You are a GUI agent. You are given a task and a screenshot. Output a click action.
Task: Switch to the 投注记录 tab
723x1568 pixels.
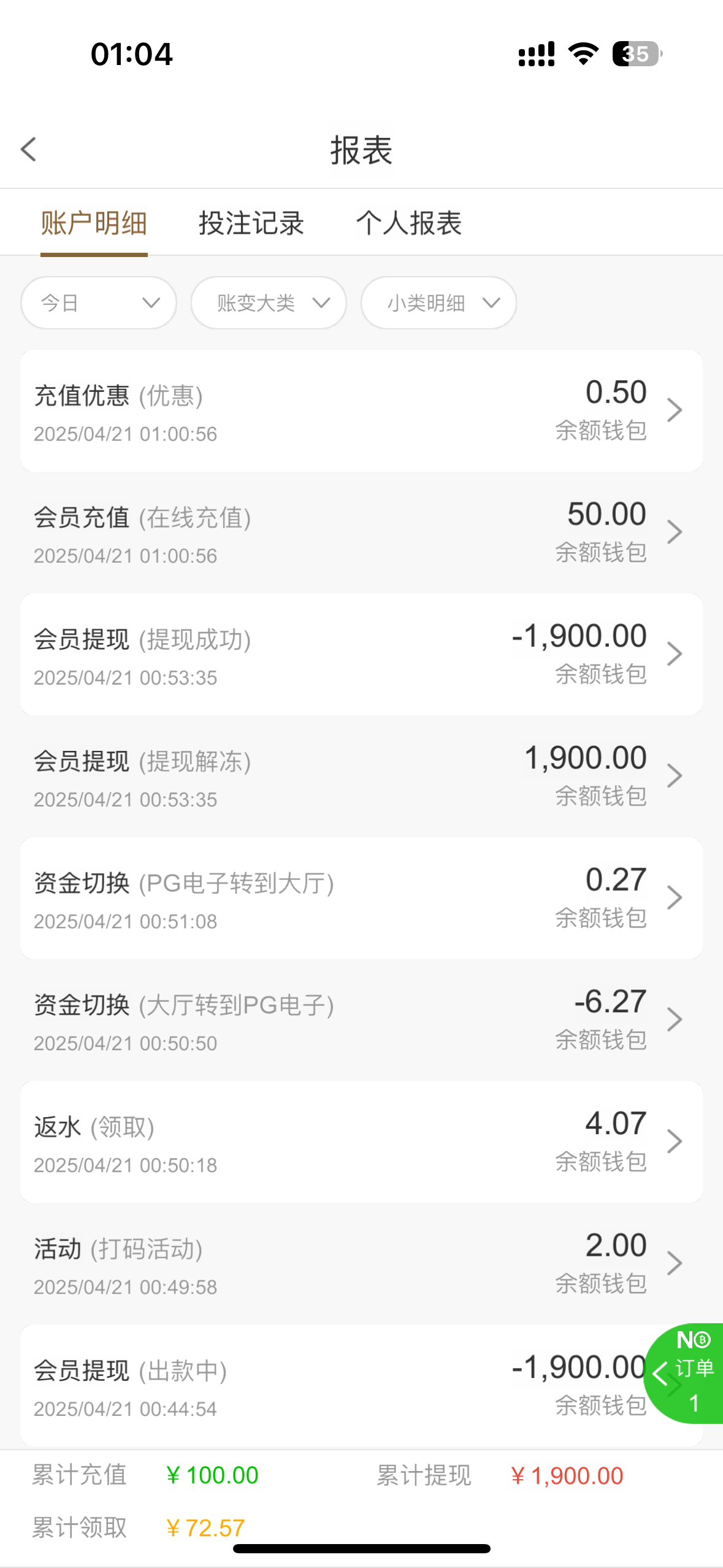pyautogui.click(x=251, y=223)
